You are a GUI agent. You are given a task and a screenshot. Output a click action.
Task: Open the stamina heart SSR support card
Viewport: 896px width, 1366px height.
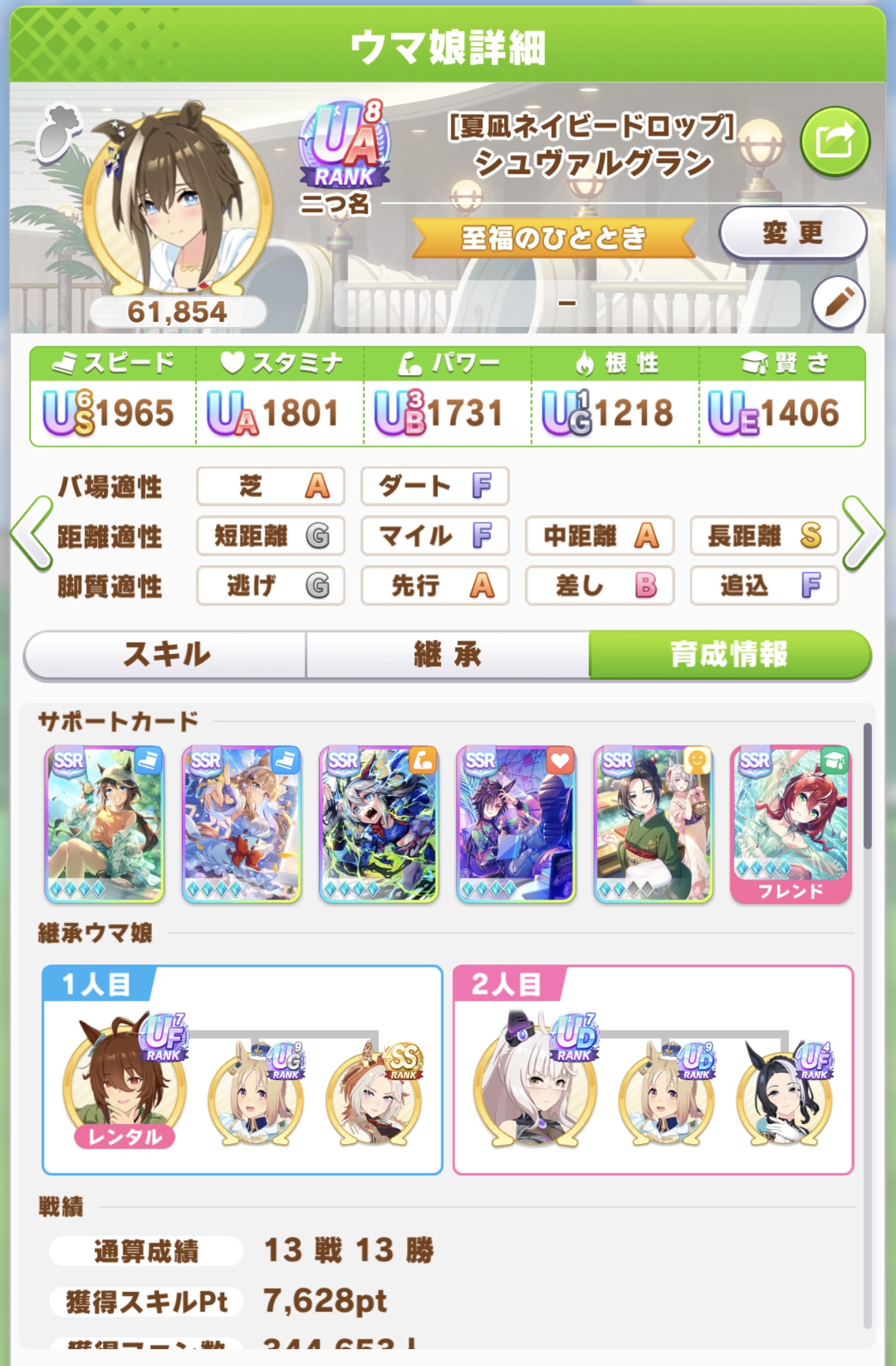click(516, 824)
